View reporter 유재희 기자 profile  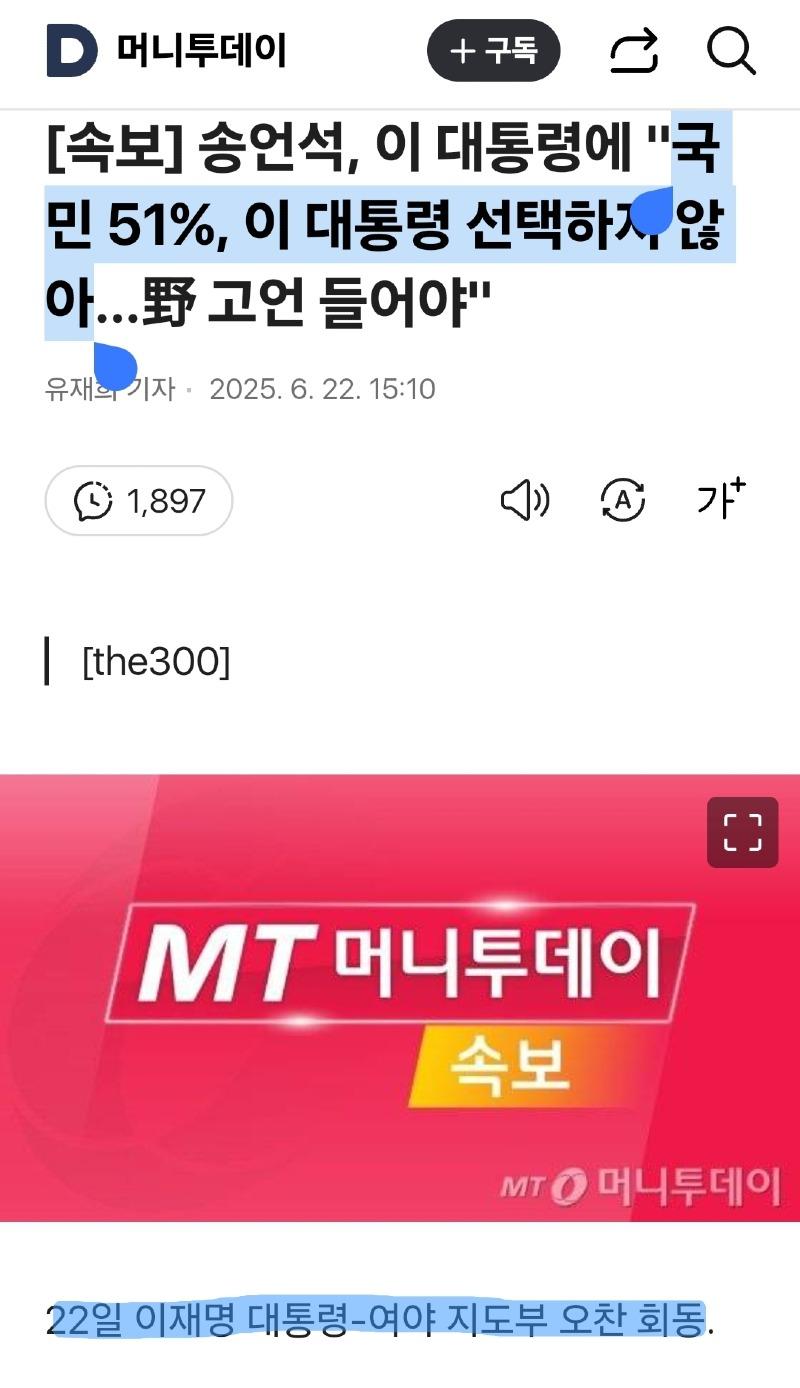point(110,390)
